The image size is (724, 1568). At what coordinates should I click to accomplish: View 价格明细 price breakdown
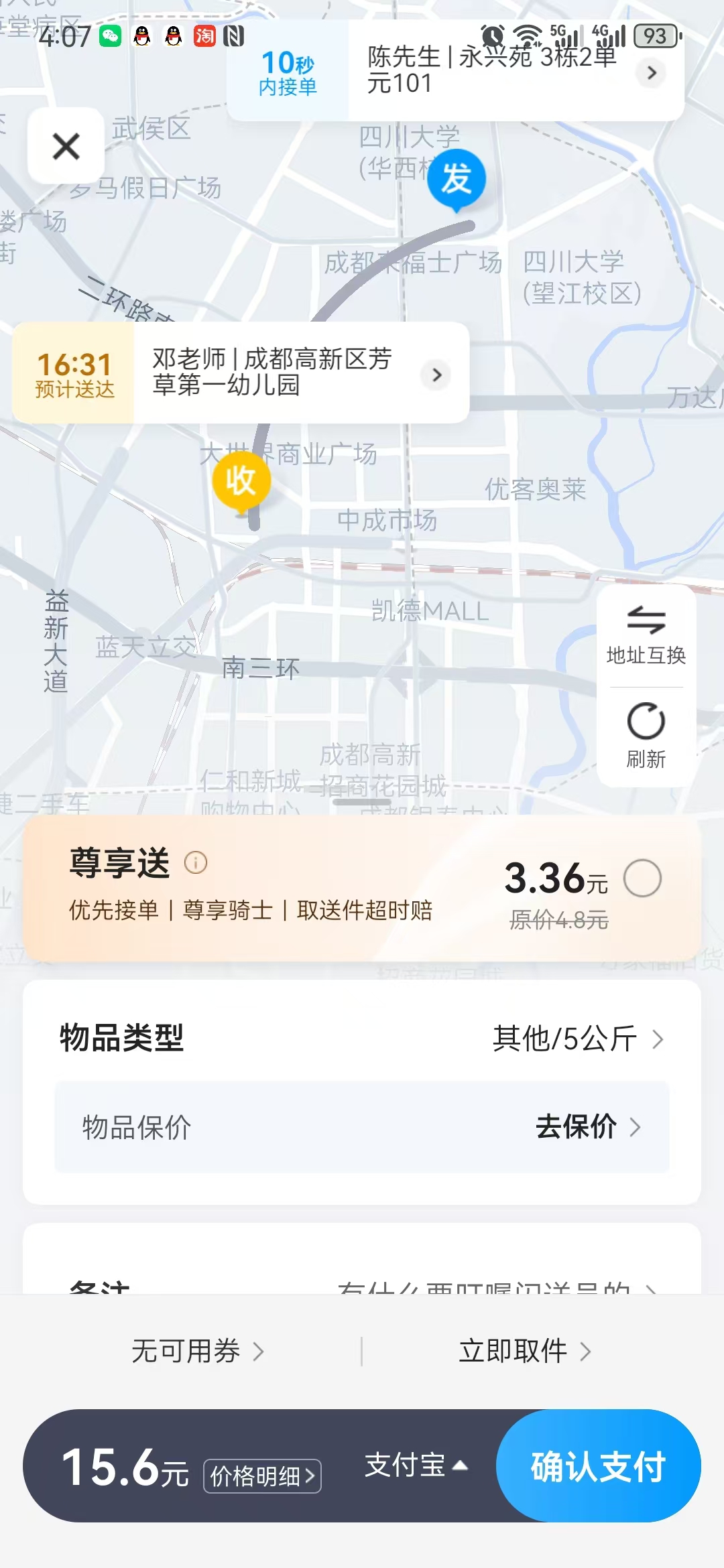point(262,1476)
